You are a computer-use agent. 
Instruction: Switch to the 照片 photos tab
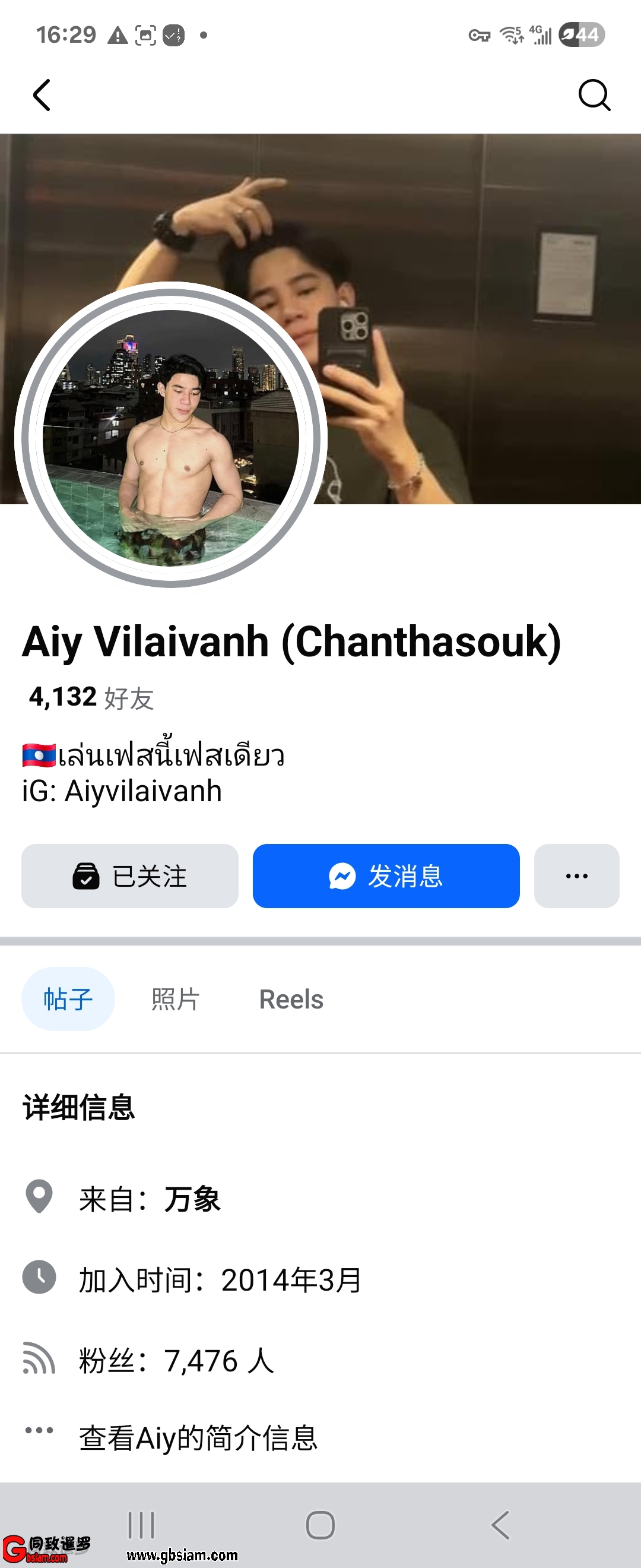point(175,999)
